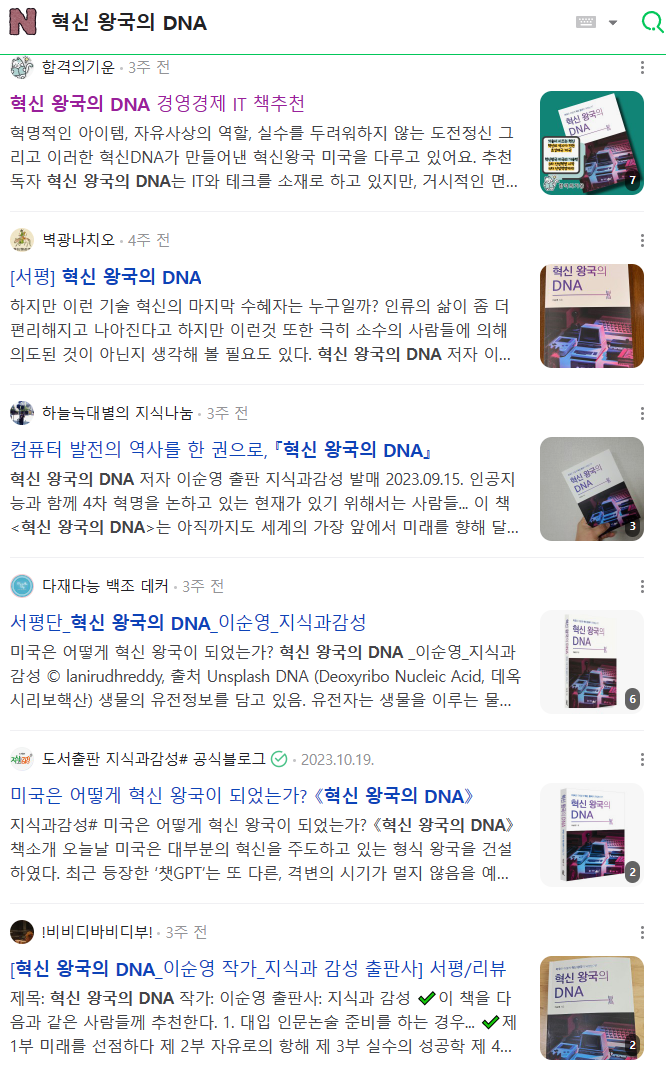Open the '[서평] 혁신 왕국의 DNA' post
This screenshot has width=666, height=1067.
pyautogui.click(x=105, y=277)
